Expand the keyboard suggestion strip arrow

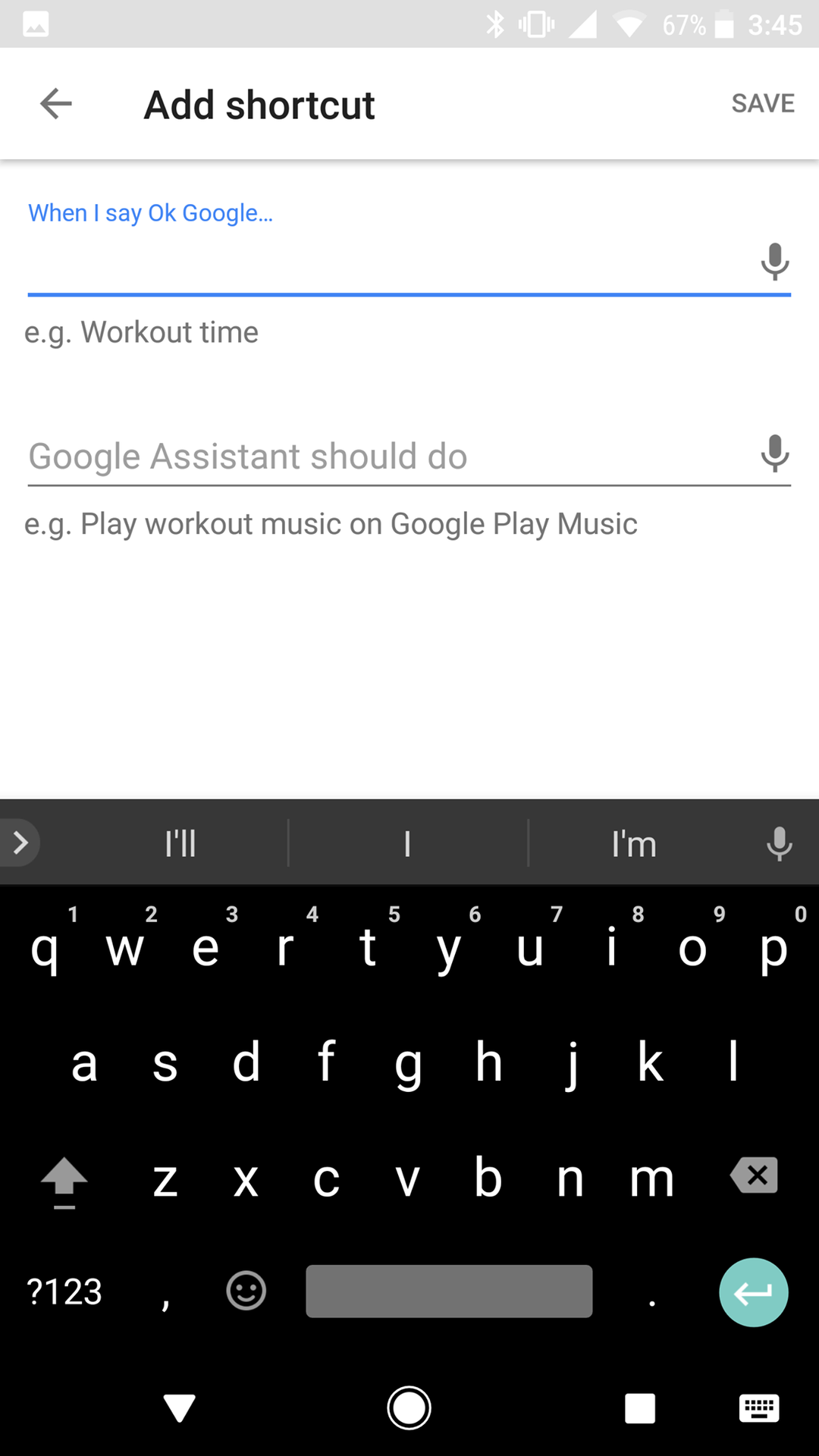[x=20, y=843]
